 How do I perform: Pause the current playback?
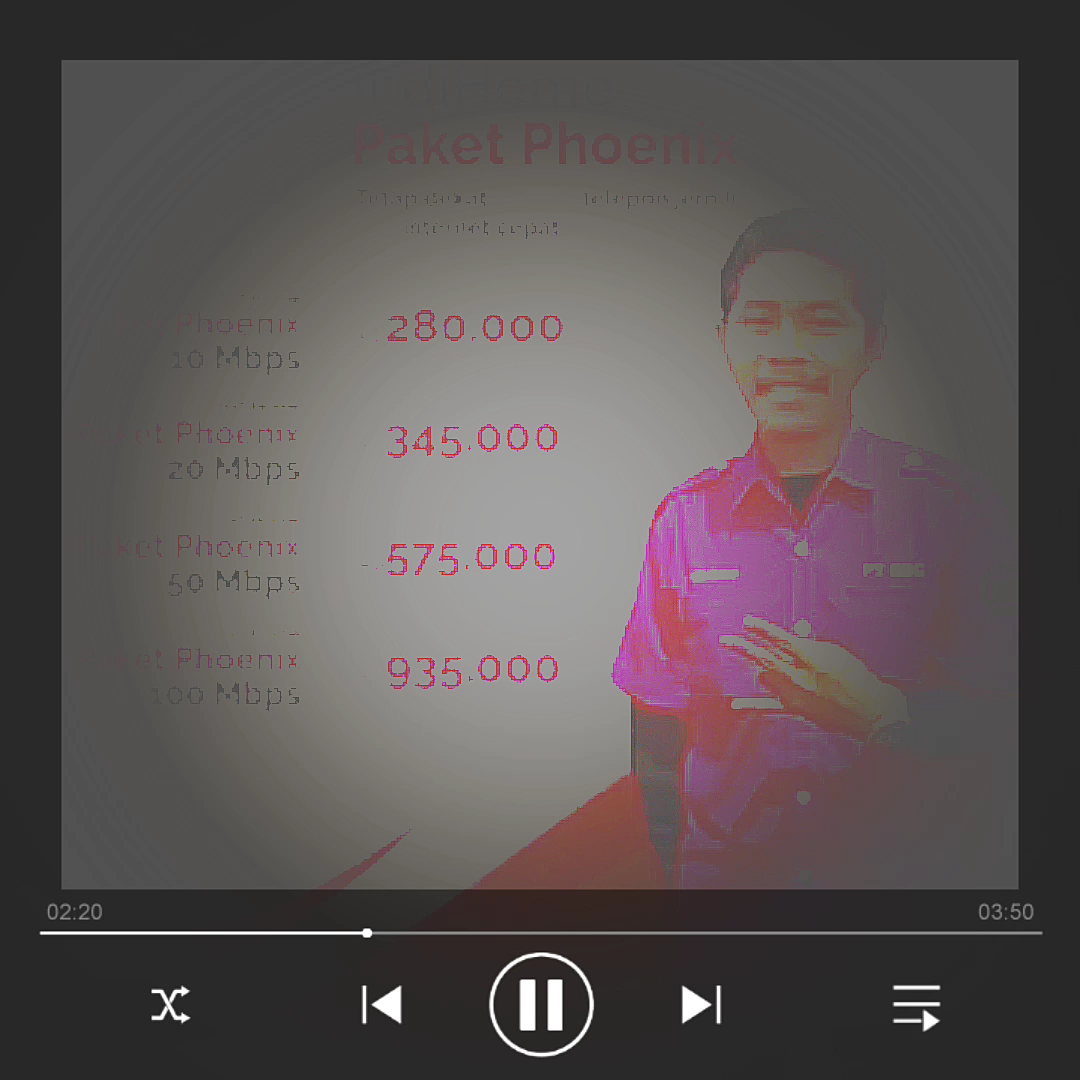[x=541, y=1004]
